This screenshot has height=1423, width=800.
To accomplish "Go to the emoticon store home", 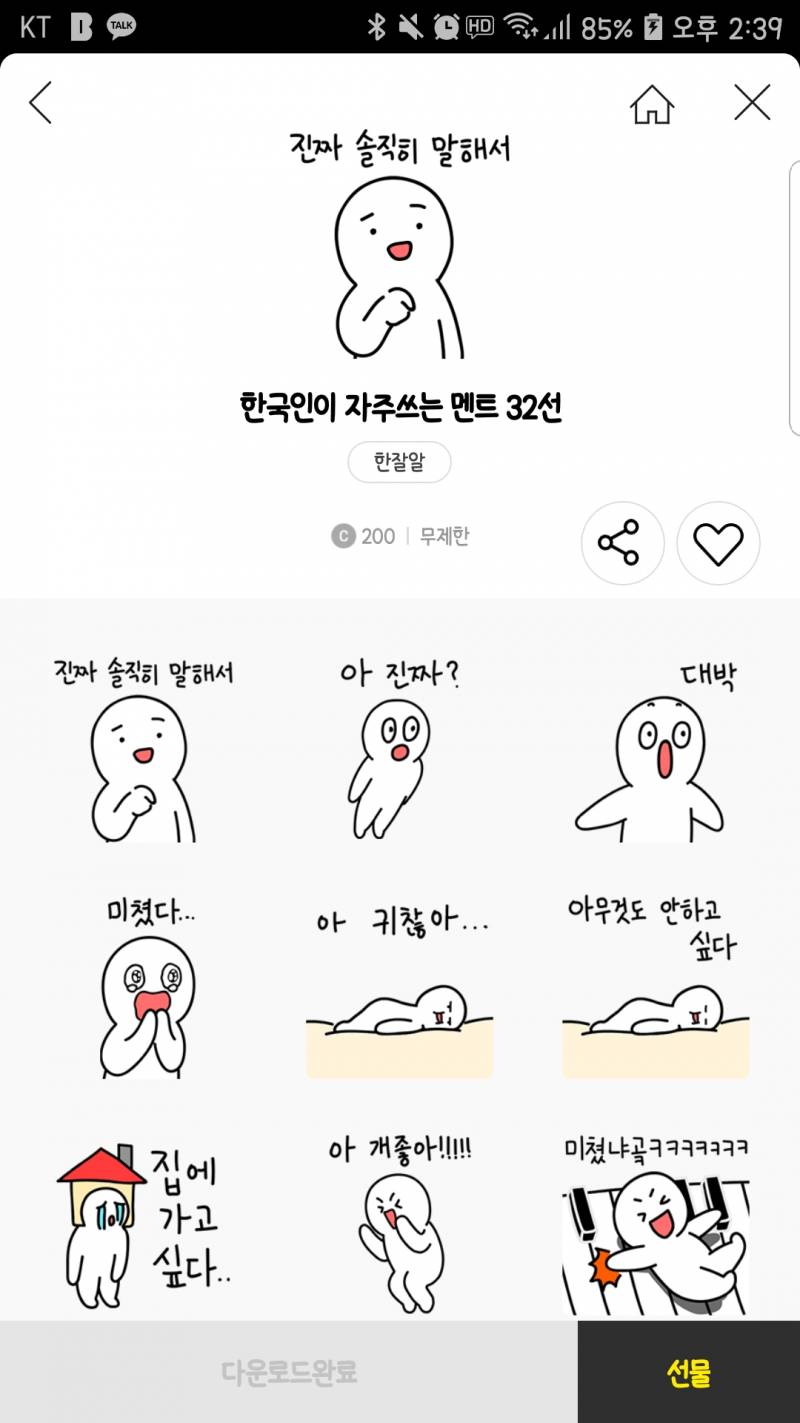I will click(x=653, y=103).
